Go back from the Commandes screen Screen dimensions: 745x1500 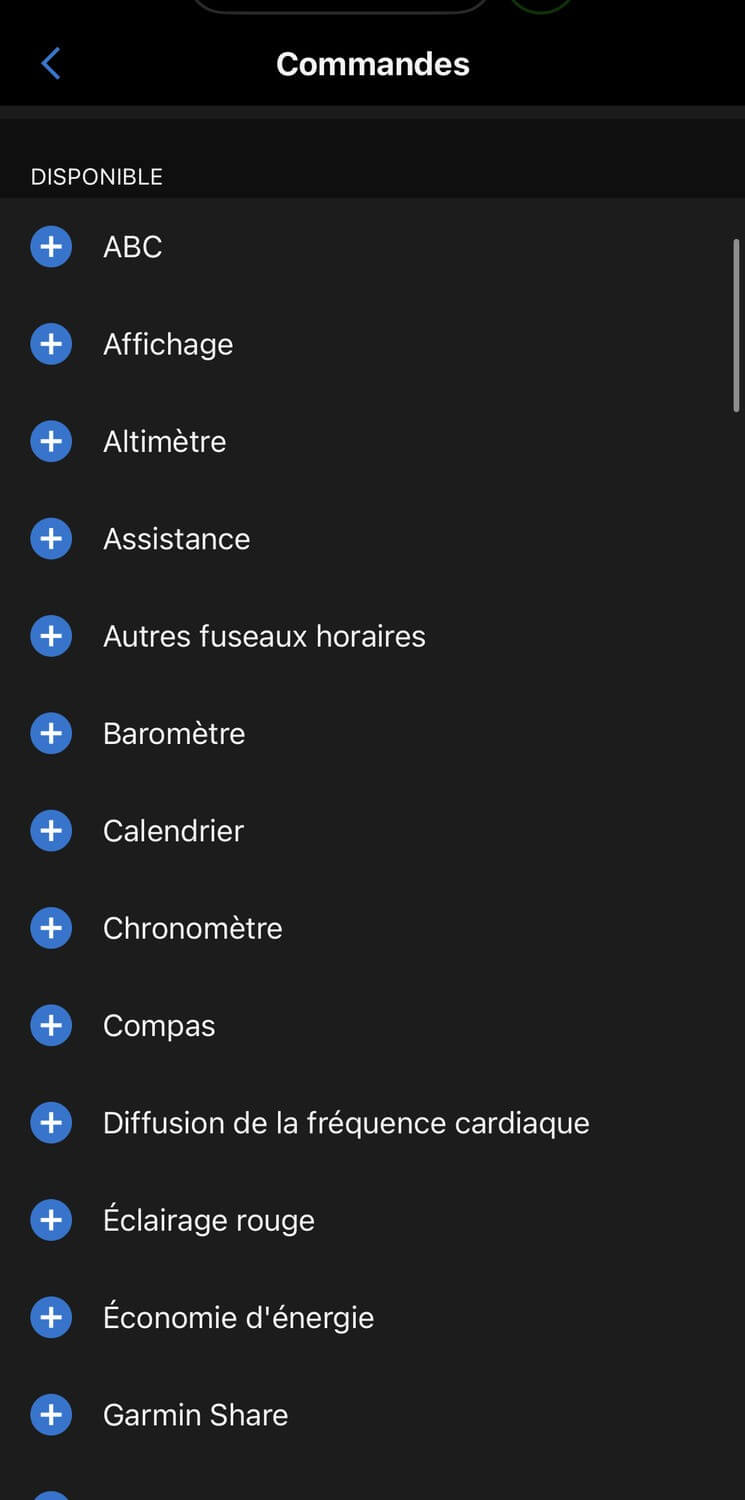[51, 64]
